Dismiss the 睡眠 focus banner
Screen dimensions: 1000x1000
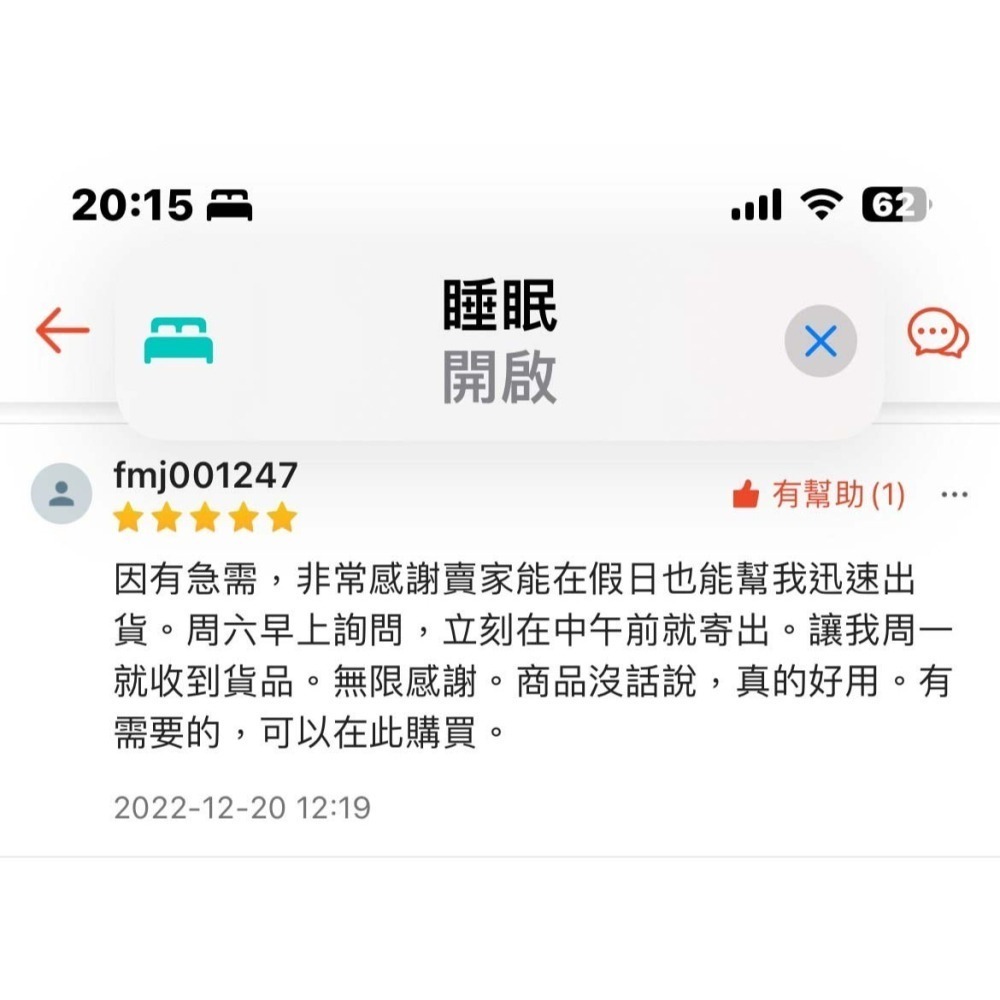[820, 342]
